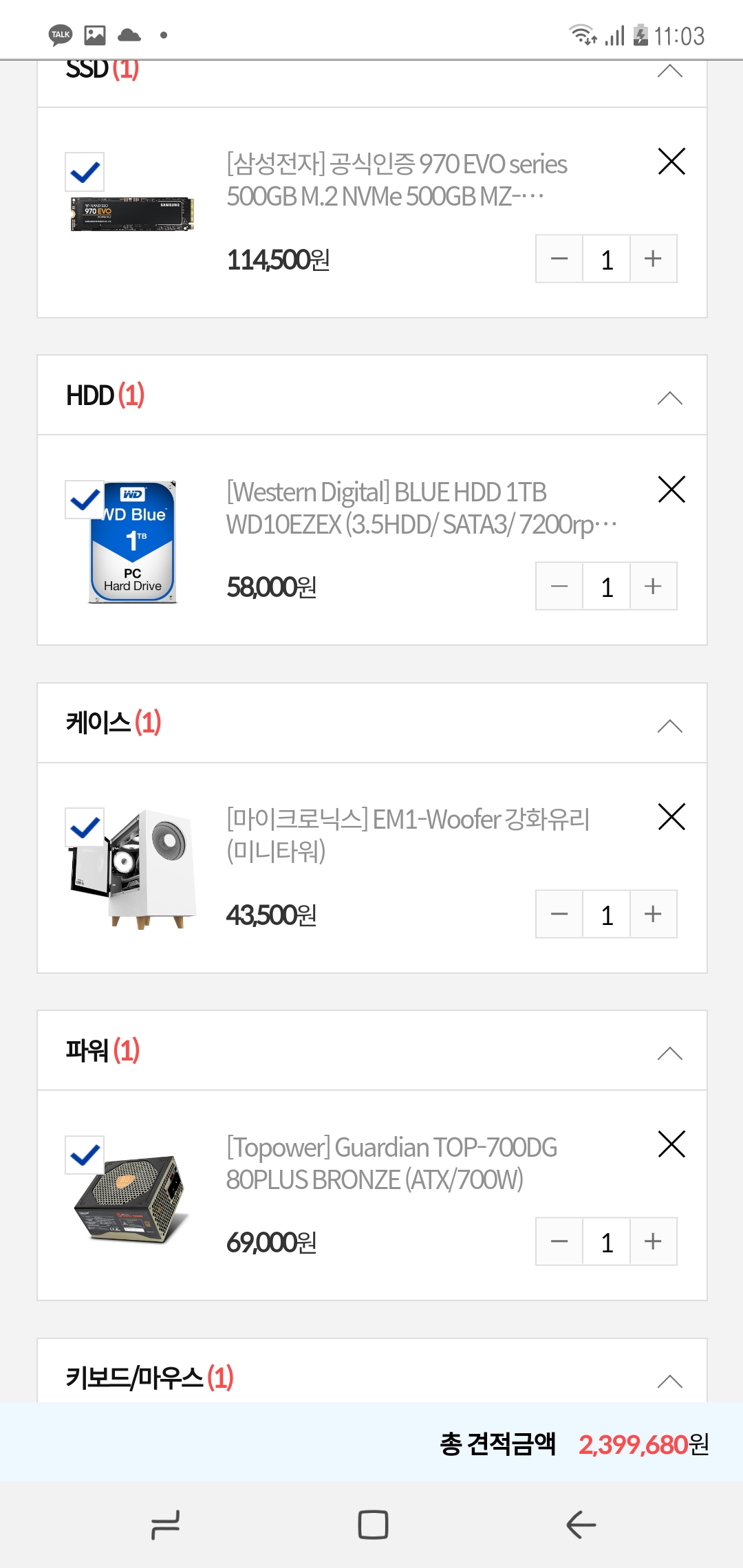Reduce quantity of Western Digital BLUE HDD
743x1568 pixels.
559,586
